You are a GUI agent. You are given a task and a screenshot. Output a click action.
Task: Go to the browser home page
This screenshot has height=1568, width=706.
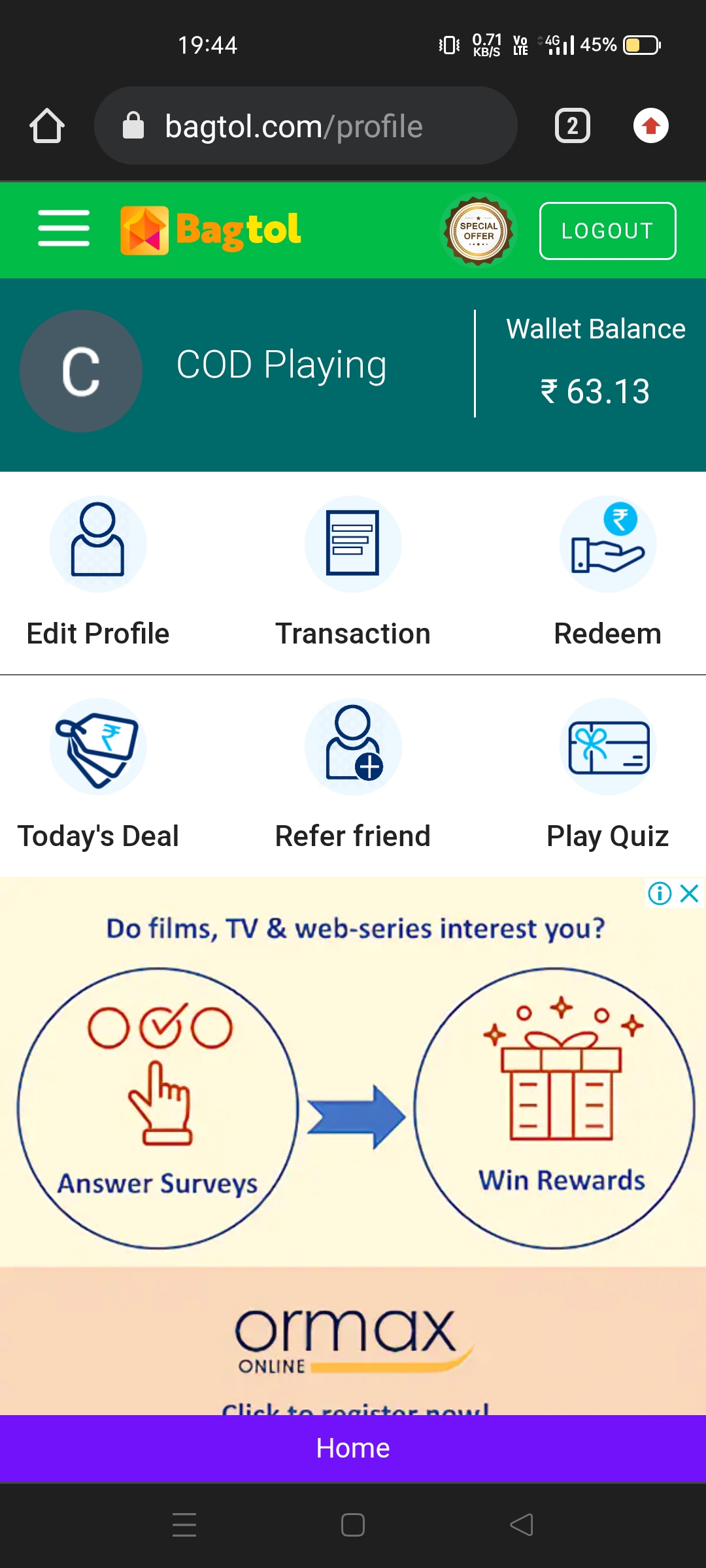47,126
